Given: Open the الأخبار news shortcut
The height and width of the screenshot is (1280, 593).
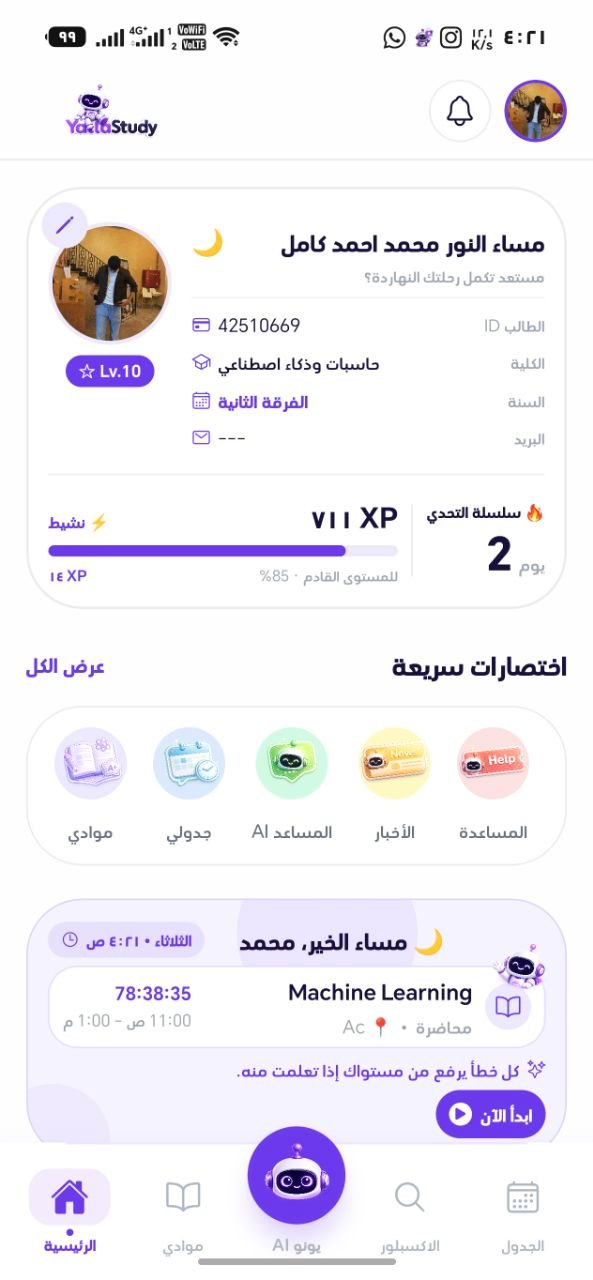Looking at the screenshot, I should click(x=394, y=784).
